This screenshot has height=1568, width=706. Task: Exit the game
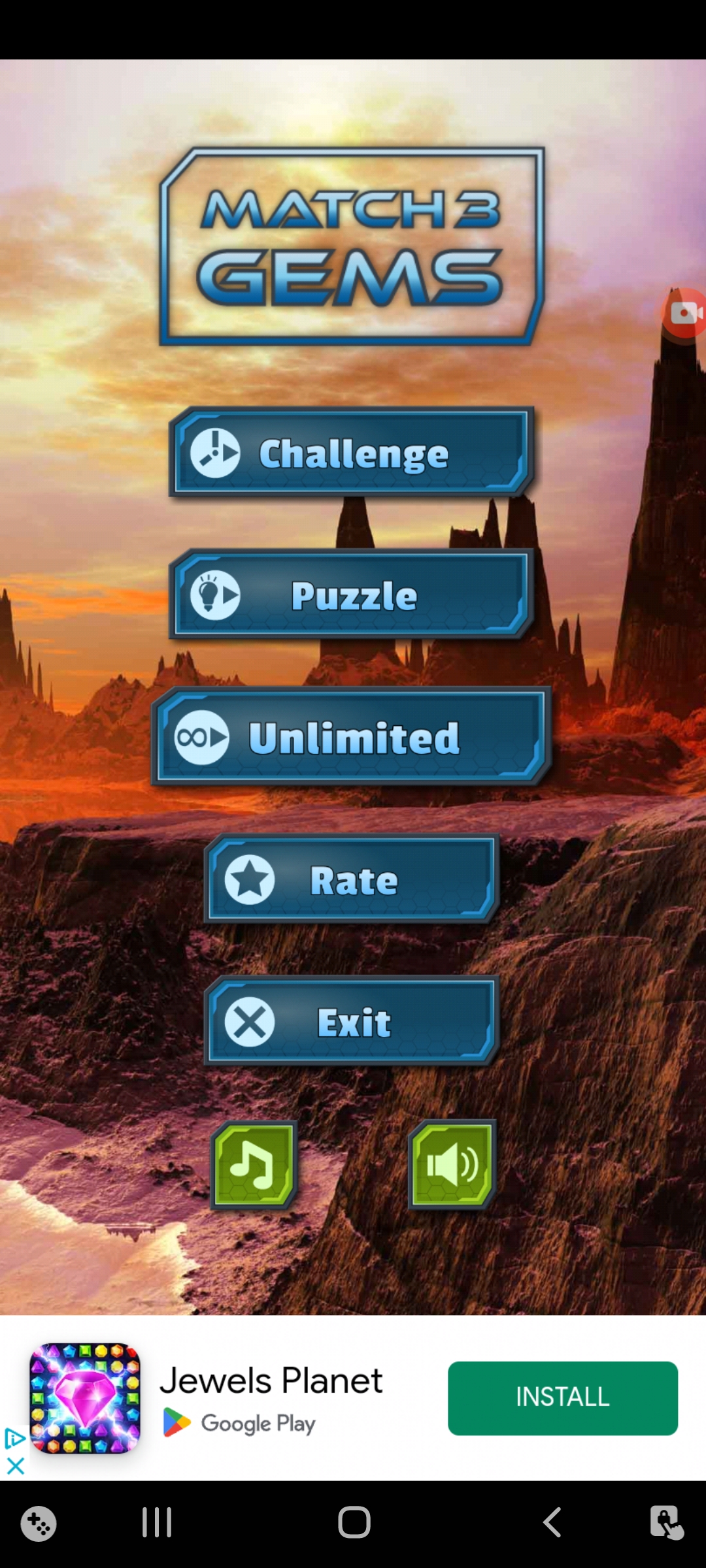pyautogui.click(x=352, y=1022)
